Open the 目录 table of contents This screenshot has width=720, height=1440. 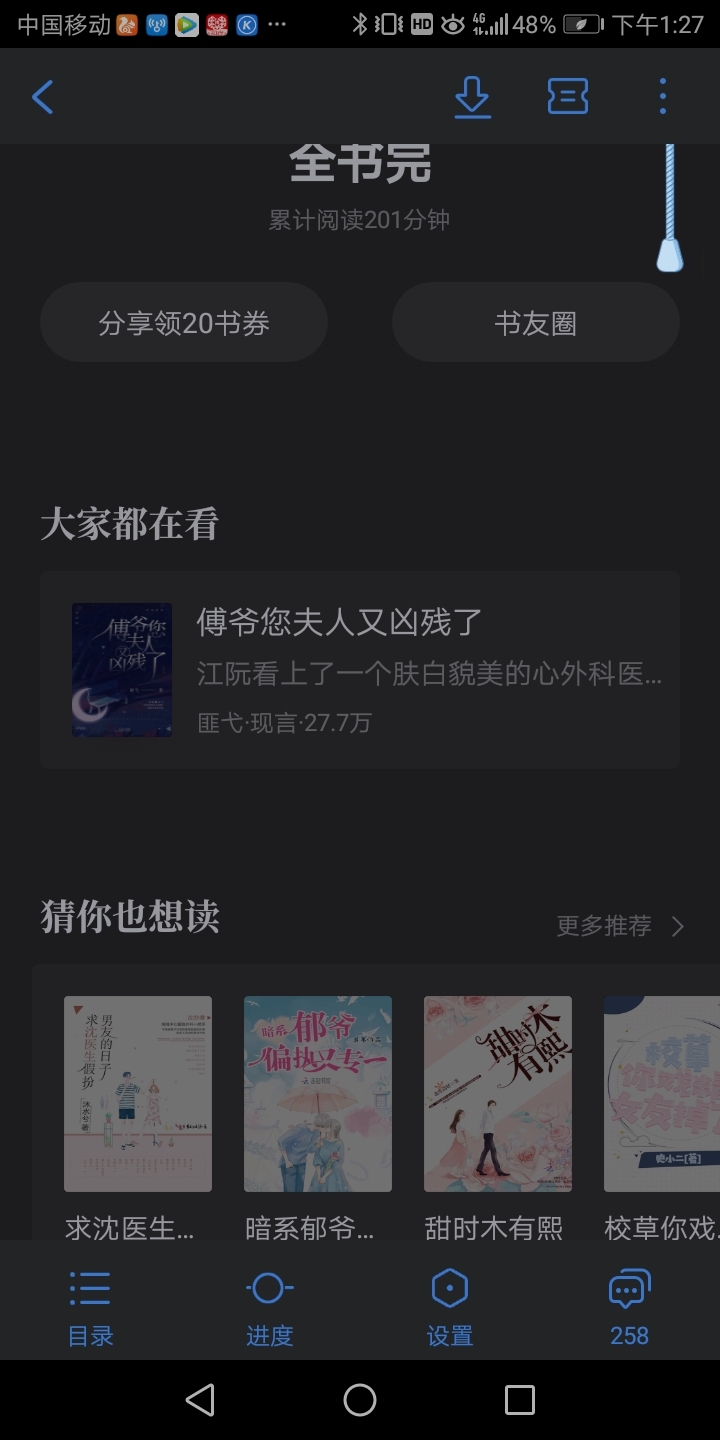point(90,1308)
